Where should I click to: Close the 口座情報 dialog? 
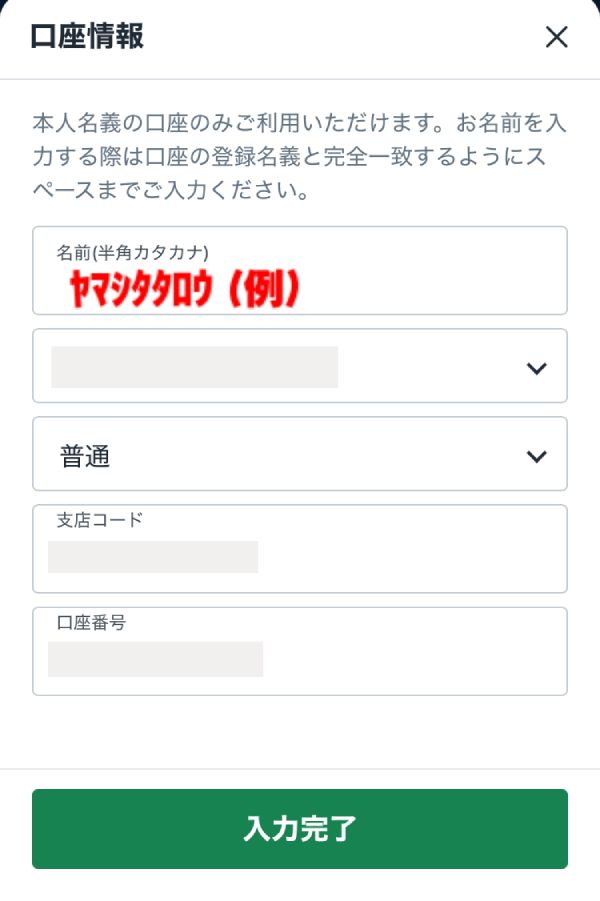(556, 38)
